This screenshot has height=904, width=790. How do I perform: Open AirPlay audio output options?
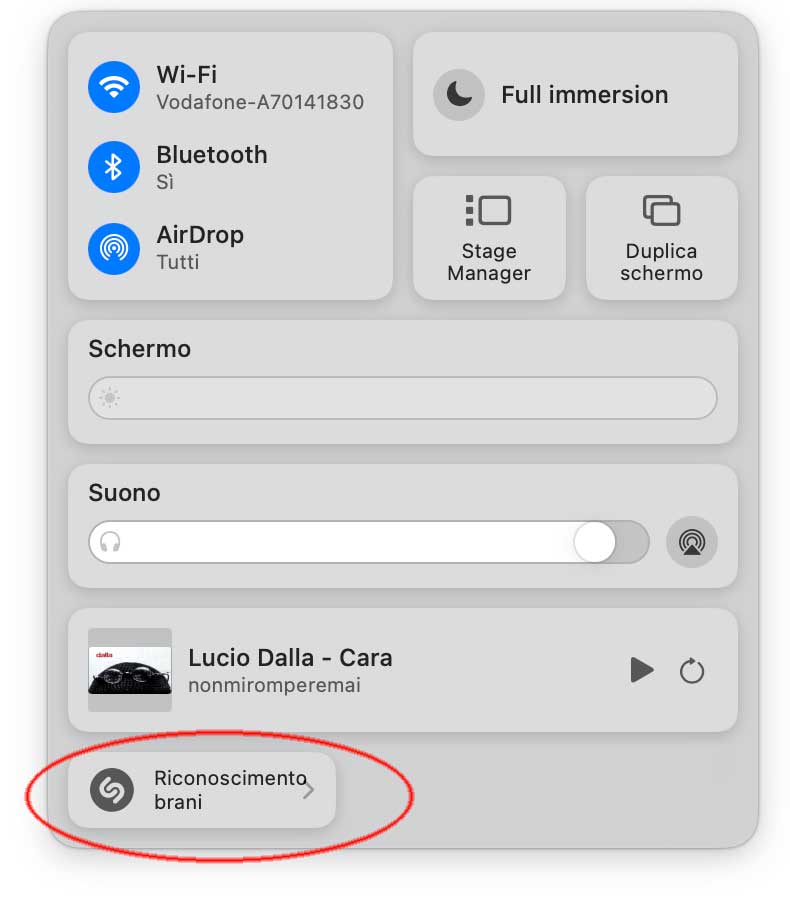691,542
